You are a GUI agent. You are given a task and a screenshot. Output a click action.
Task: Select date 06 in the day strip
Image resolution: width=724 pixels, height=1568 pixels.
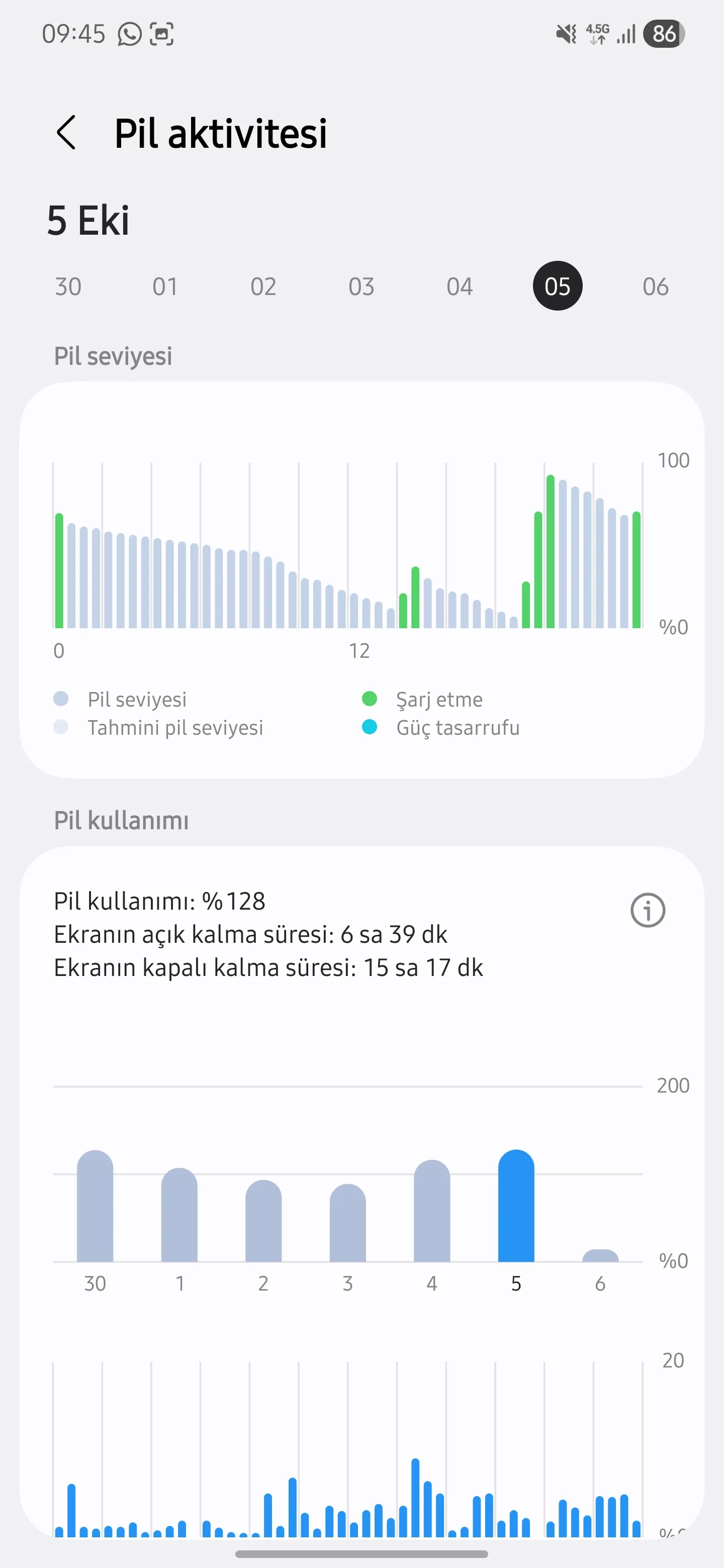pos(655,286)
